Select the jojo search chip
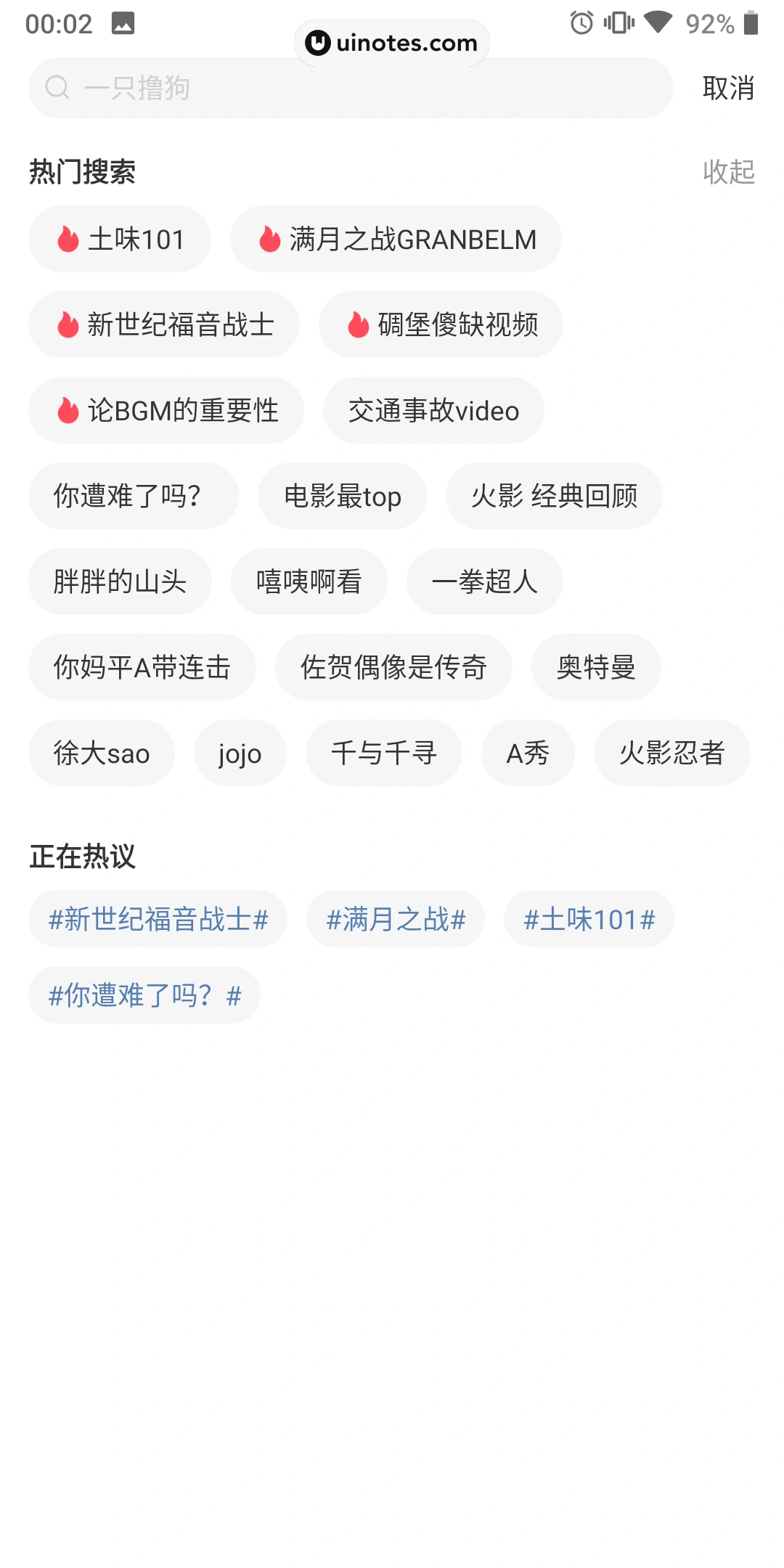The height and width of the screenshot is (1568, 784). 240,753
